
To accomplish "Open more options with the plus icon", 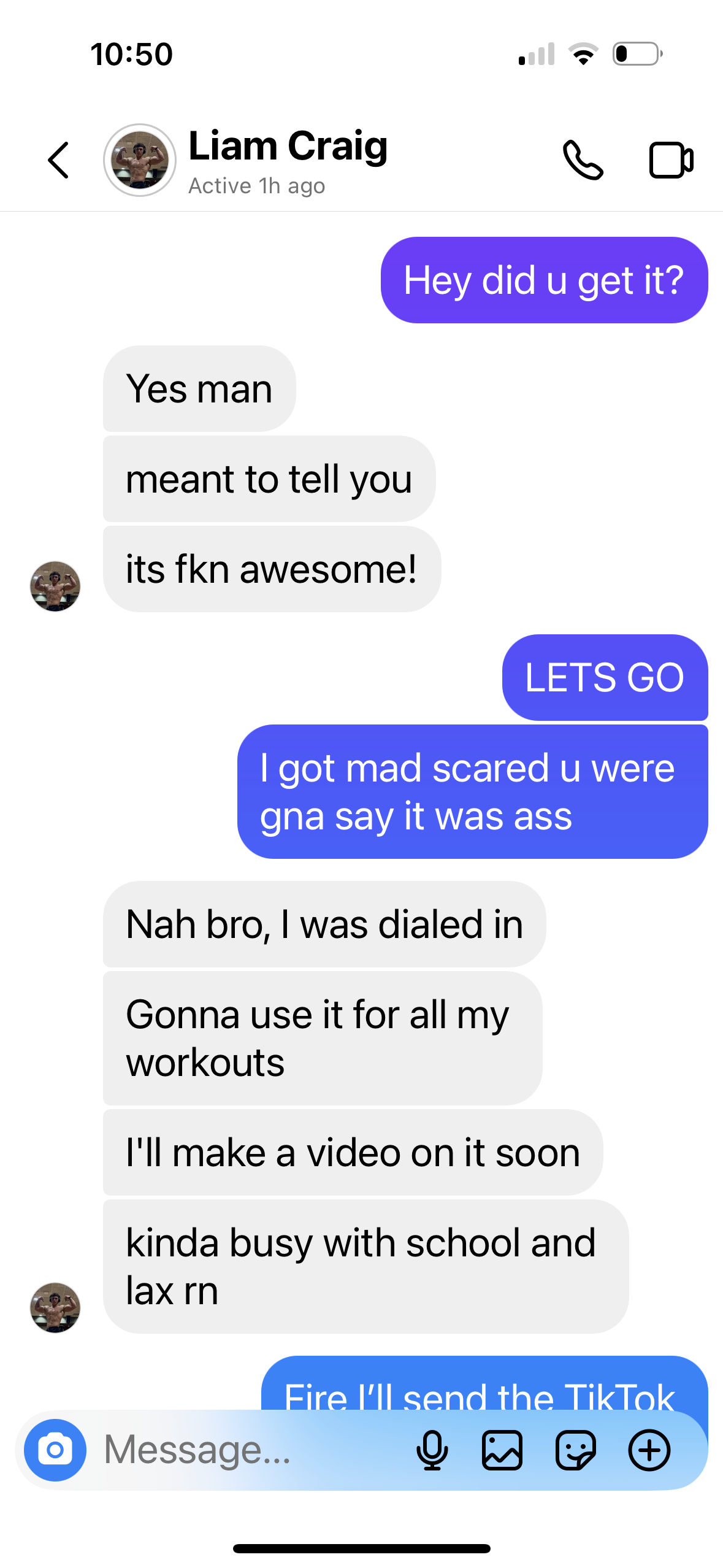I will (649, 1450).
